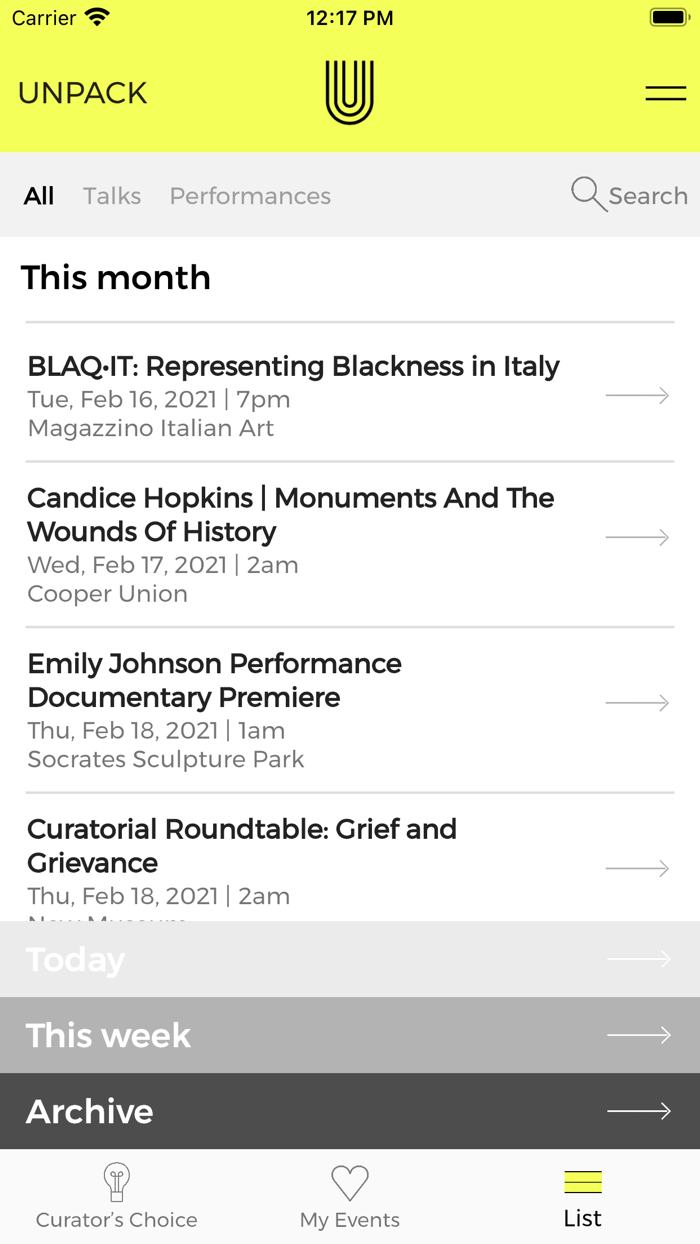Expand the Today section
The width and height of the screenshot is (700, 1244).
pyautogui.click(x=350, y=959)
